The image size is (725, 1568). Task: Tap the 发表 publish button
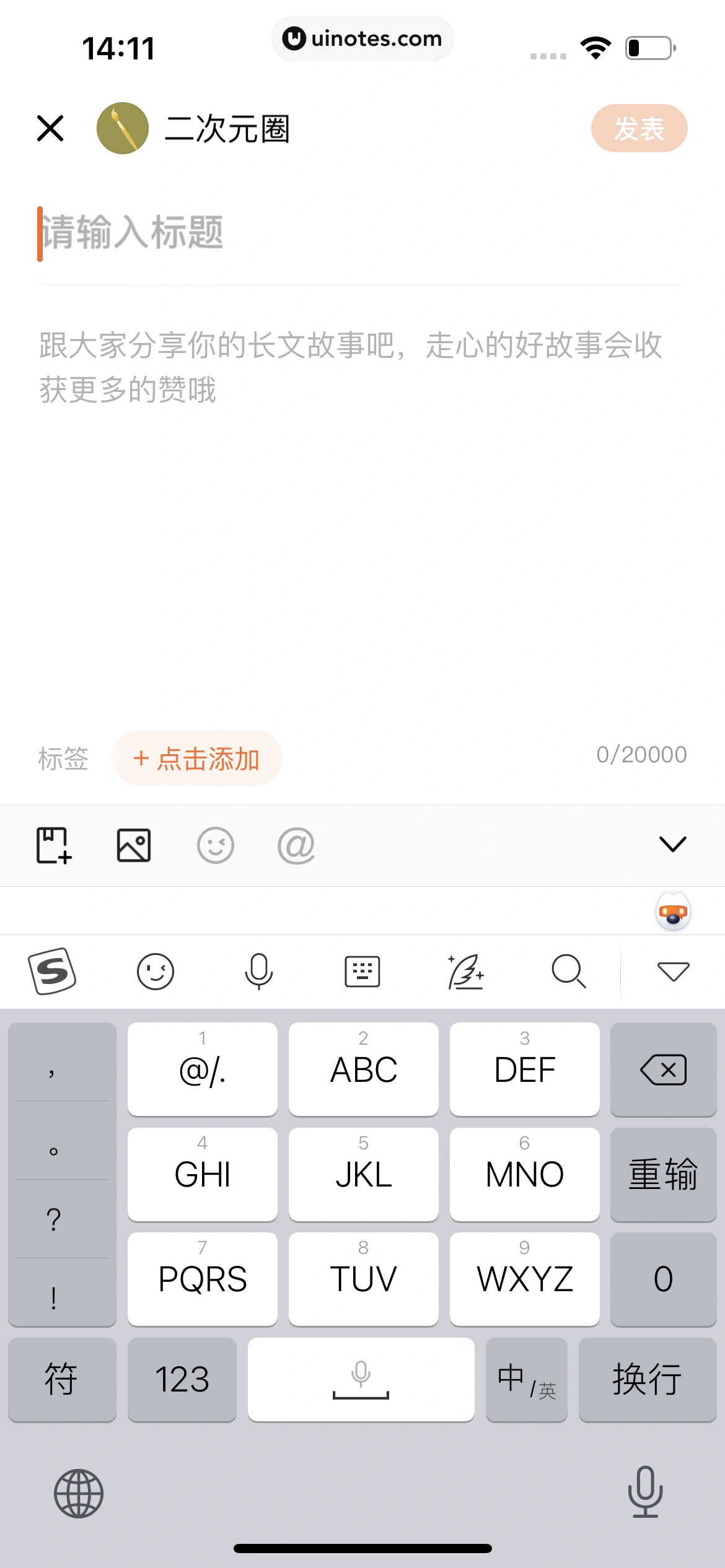639,128
